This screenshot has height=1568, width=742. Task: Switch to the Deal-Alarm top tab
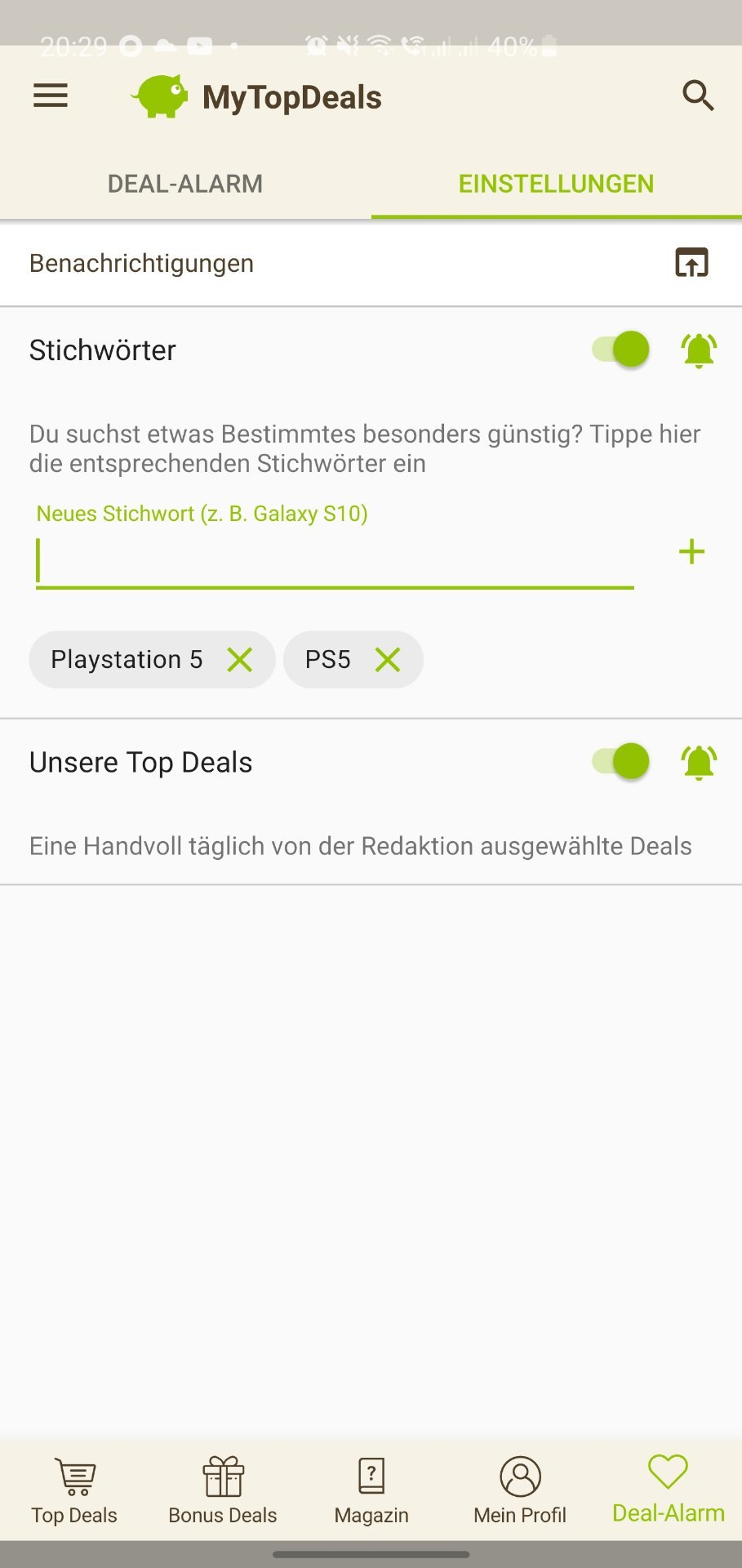click(185, 184)
